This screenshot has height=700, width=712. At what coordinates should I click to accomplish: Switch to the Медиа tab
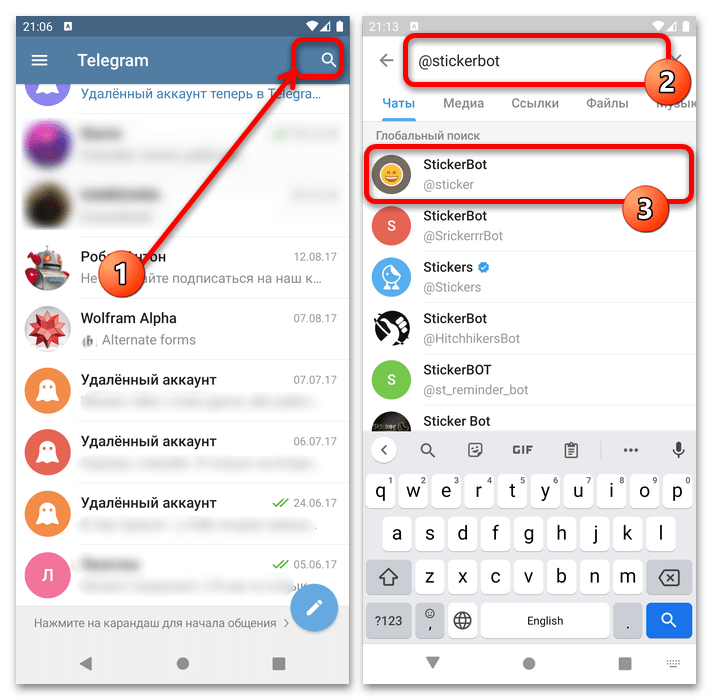pyautogui.click(x=463, y=103)
